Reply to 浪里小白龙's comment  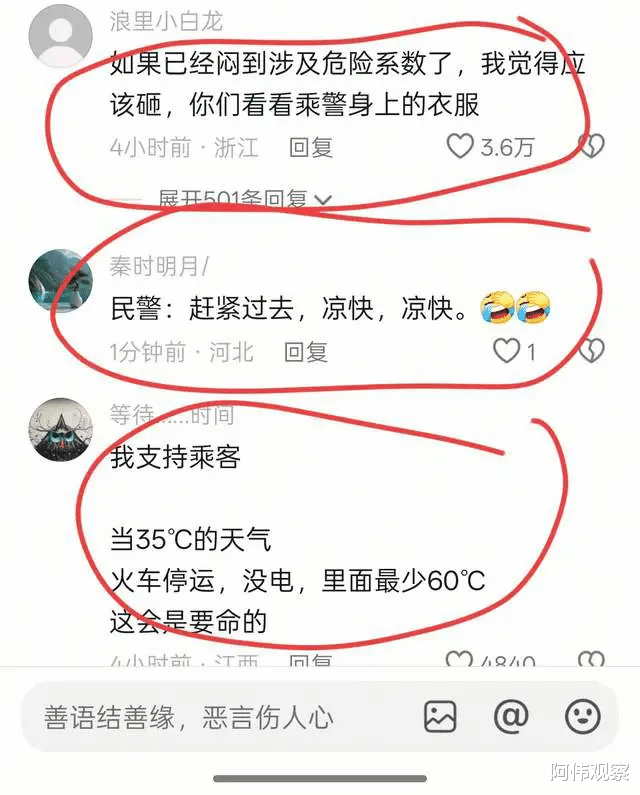tap(310, 148)
